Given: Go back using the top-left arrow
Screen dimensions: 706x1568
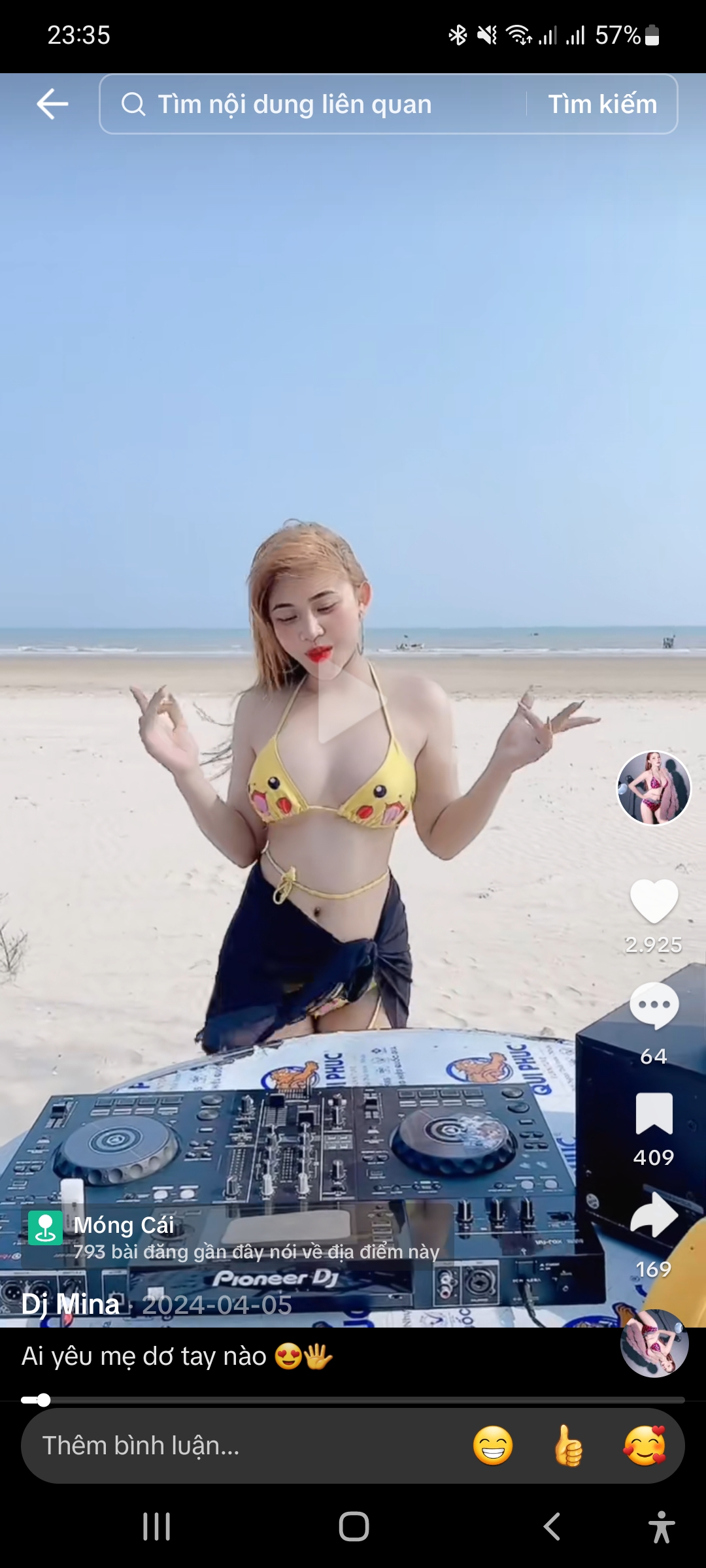Looking at the screenshot, I should (52, 105).
